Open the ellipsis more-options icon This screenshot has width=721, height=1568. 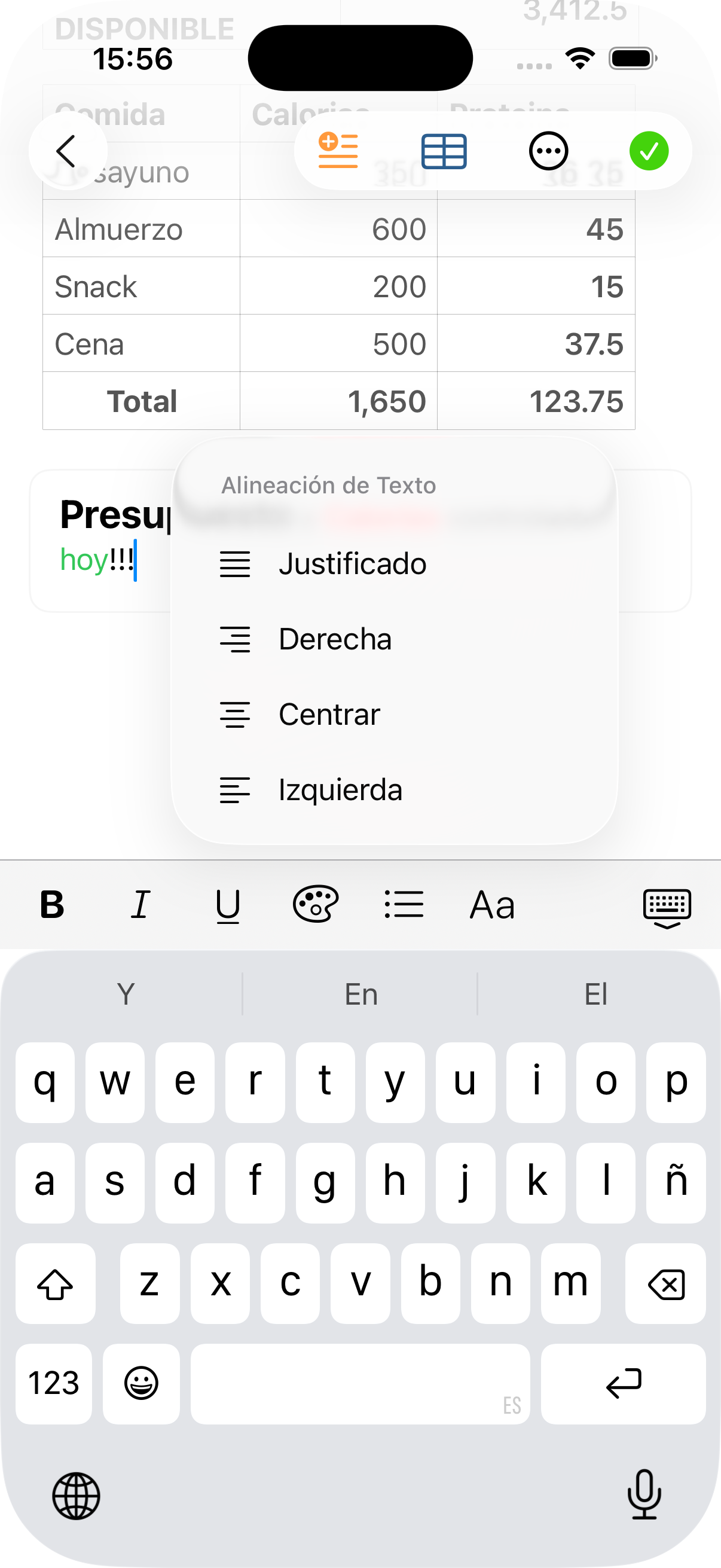coord(547,151)
